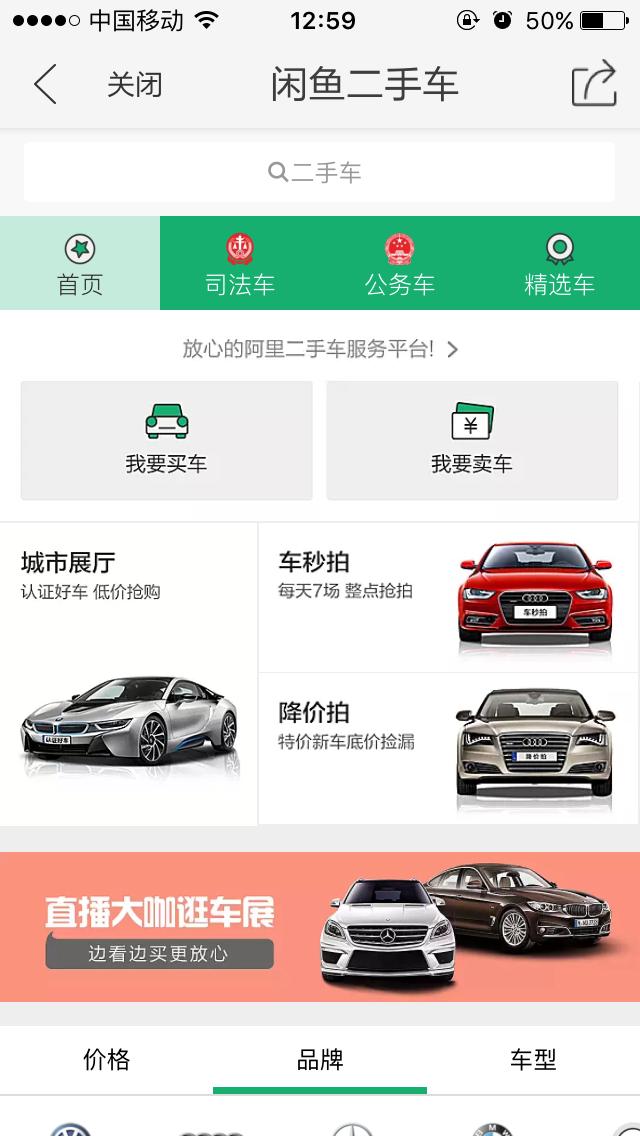640x1136 pixels.
Task: Open the 车秒拍 card
Action: (x=448, y=598)
